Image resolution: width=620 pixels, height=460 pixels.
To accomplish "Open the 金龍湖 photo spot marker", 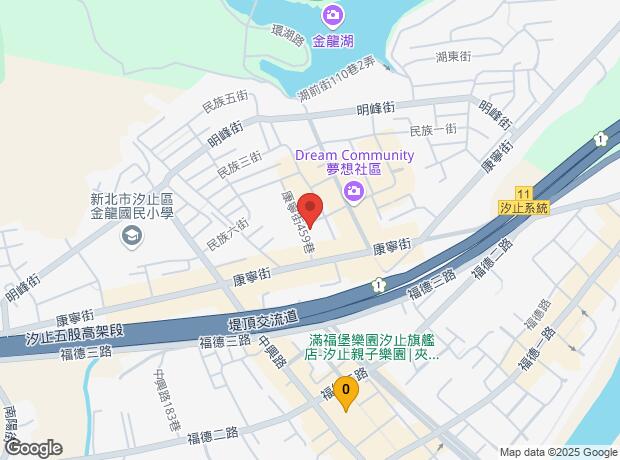I will pyautogui.click(x=333, y=15).
